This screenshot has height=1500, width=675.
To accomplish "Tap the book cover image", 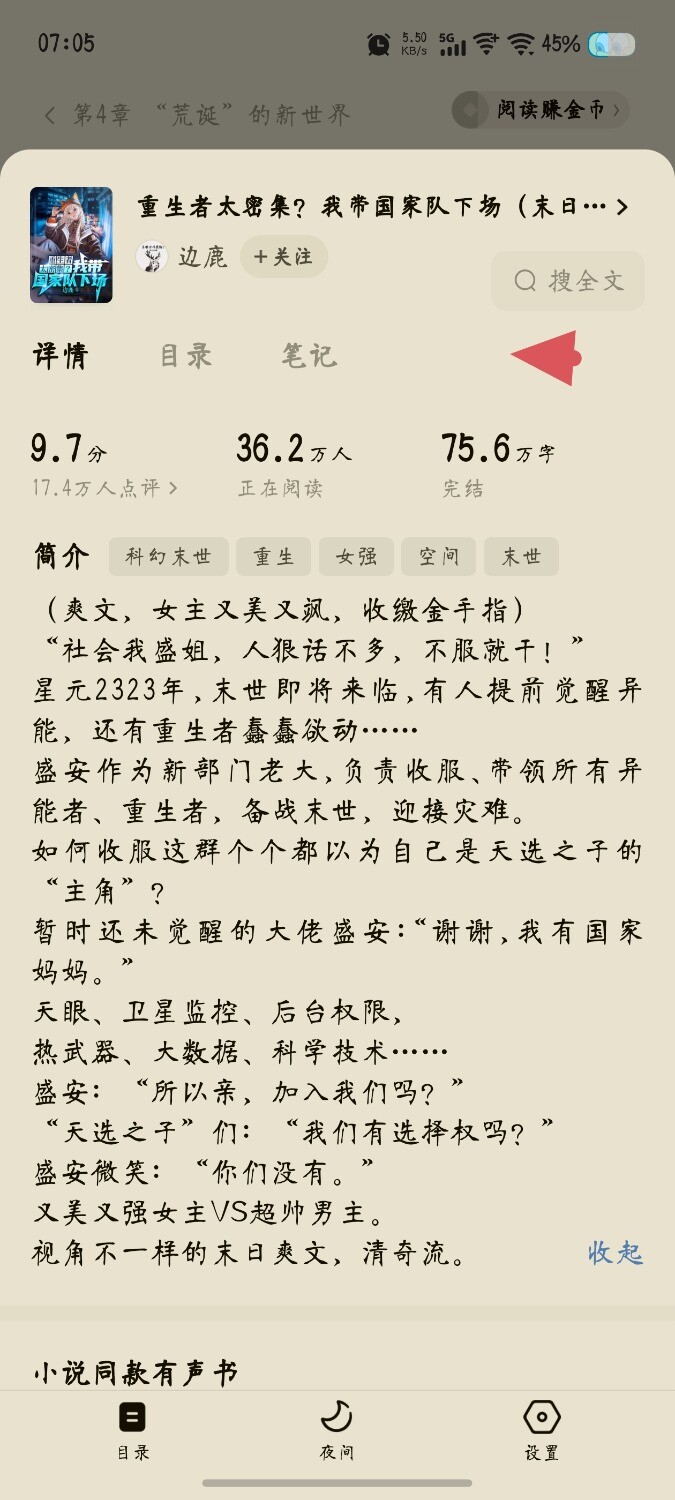I will pyautogui.click(x=71, y=245).
